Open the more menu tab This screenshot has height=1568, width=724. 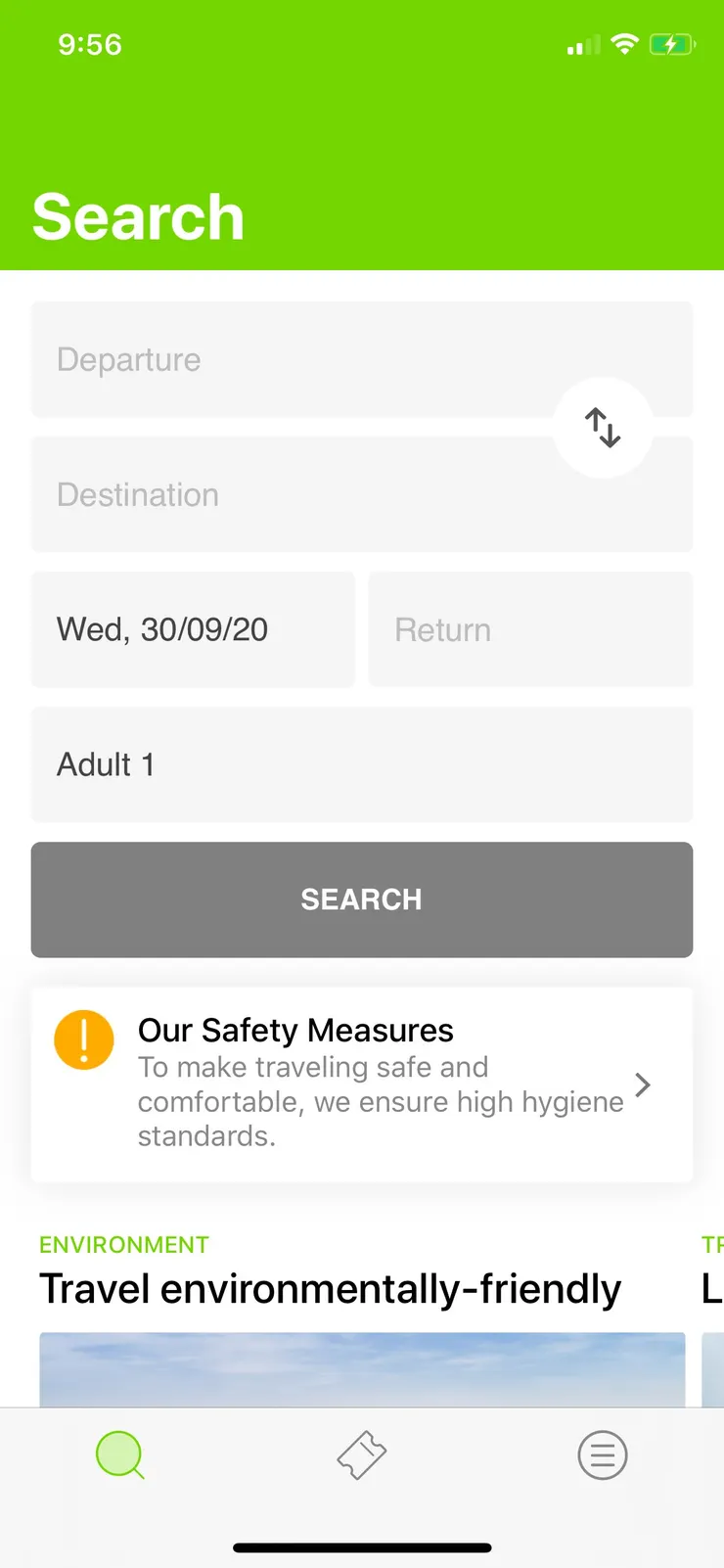tap(603, 1455)
